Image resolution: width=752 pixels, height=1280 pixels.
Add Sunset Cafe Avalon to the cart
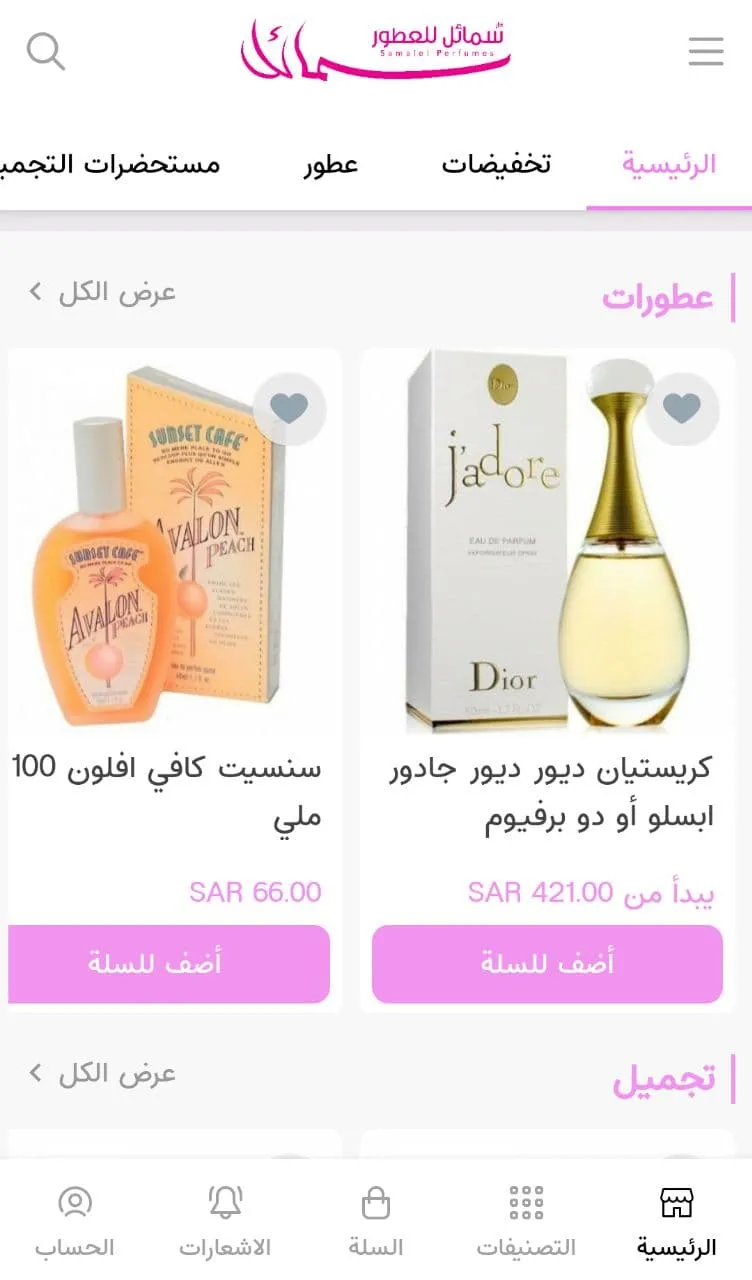(168, 964)
